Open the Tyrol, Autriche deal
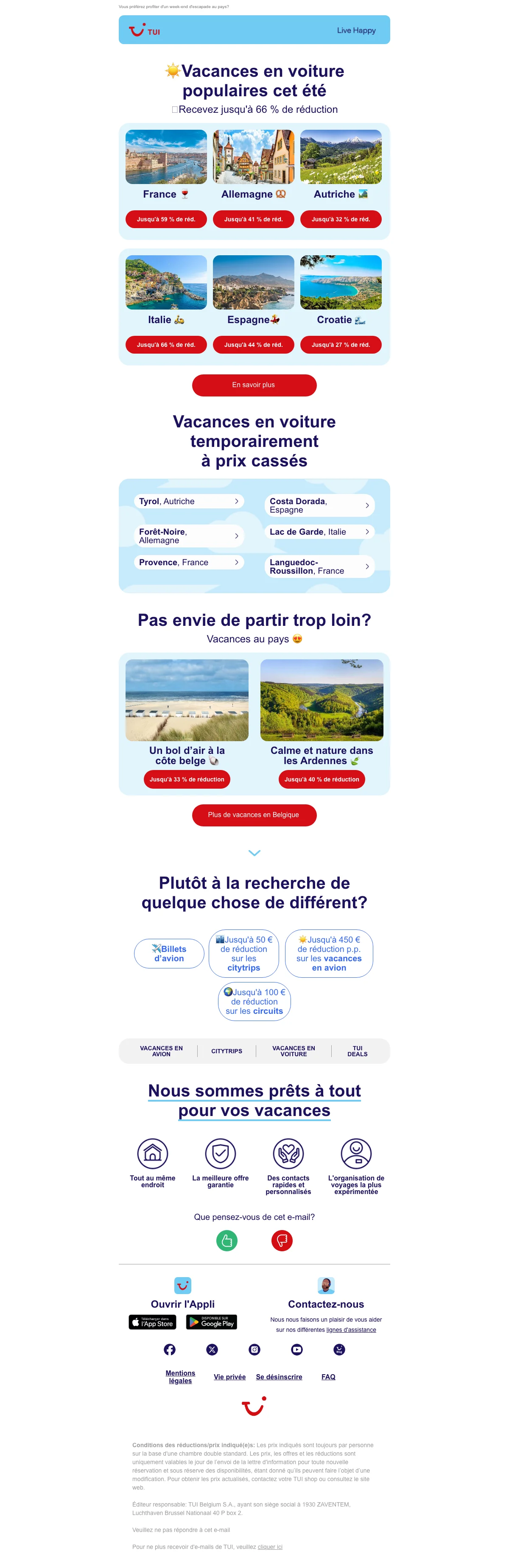 pos(188,501)
